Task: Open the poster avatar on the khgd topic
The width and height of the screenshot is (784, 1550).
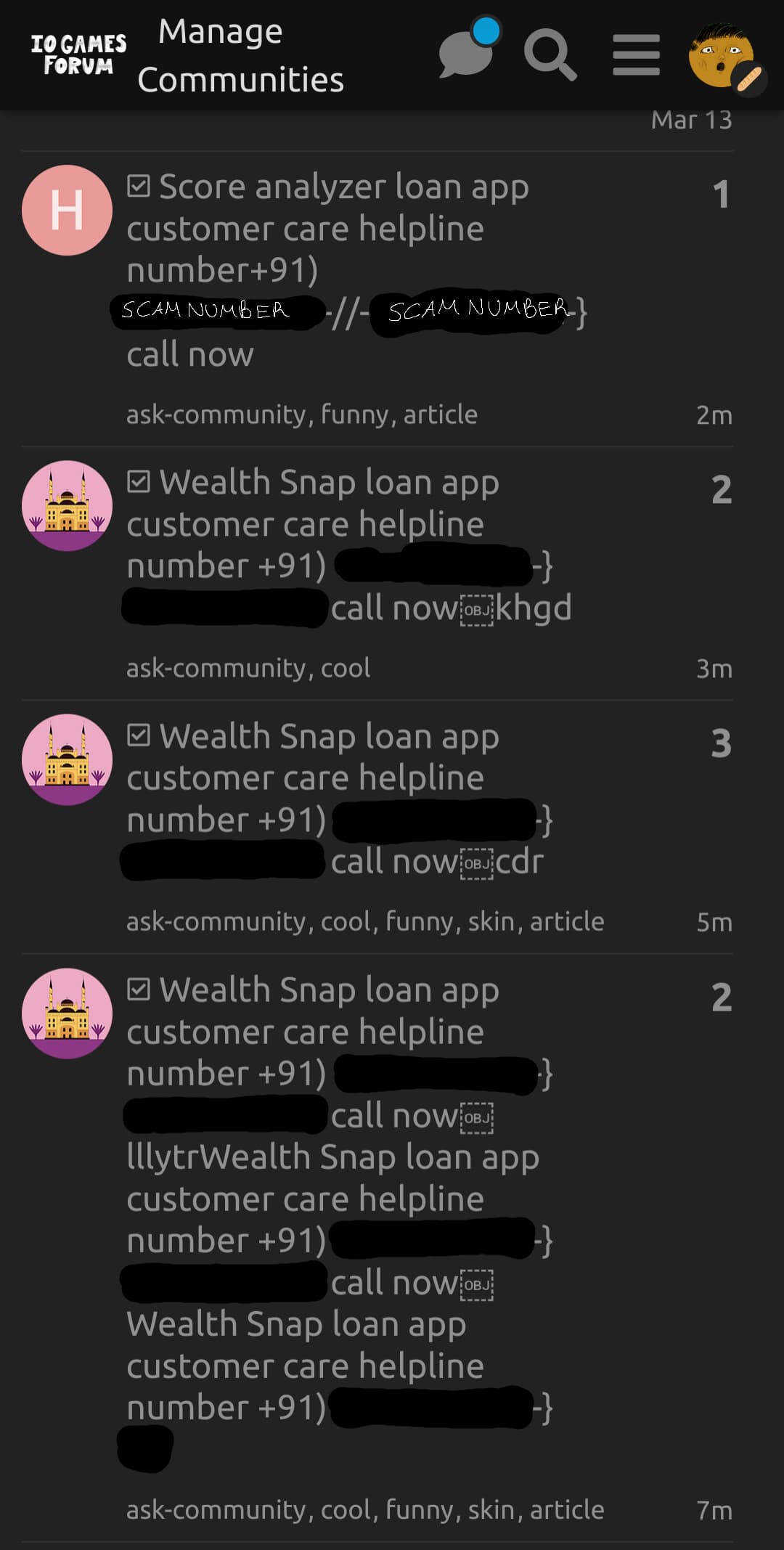Action: [67, 505]
